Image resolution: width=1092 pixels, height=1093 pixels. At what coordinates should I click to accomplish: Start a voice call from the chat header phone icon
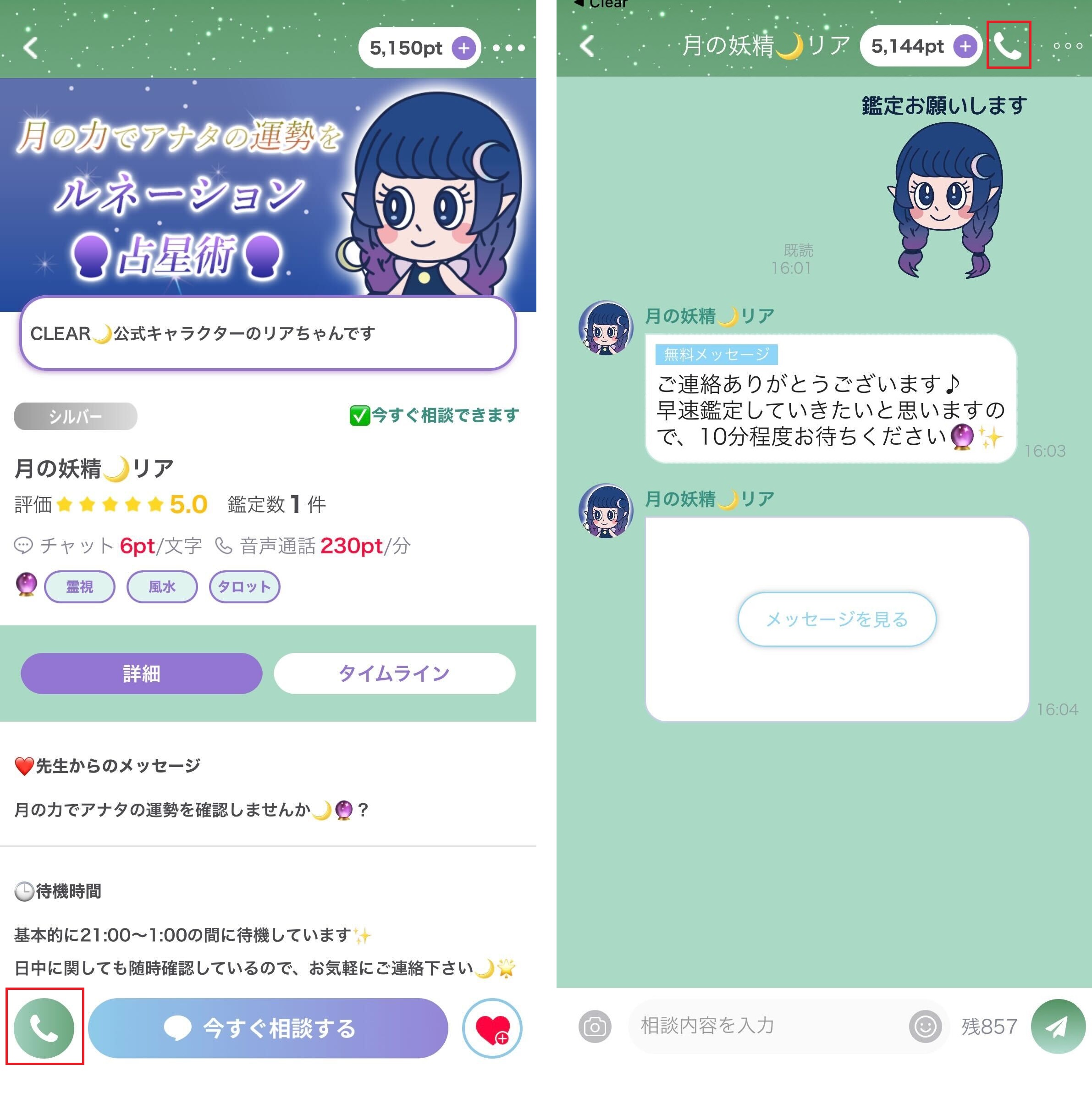point(1008,46)
